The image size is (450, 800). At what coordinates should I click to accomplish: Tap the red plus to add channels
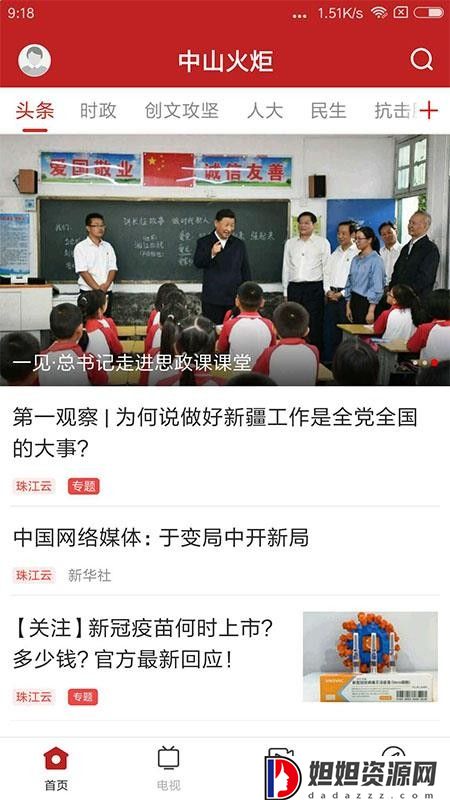[429, 110]
